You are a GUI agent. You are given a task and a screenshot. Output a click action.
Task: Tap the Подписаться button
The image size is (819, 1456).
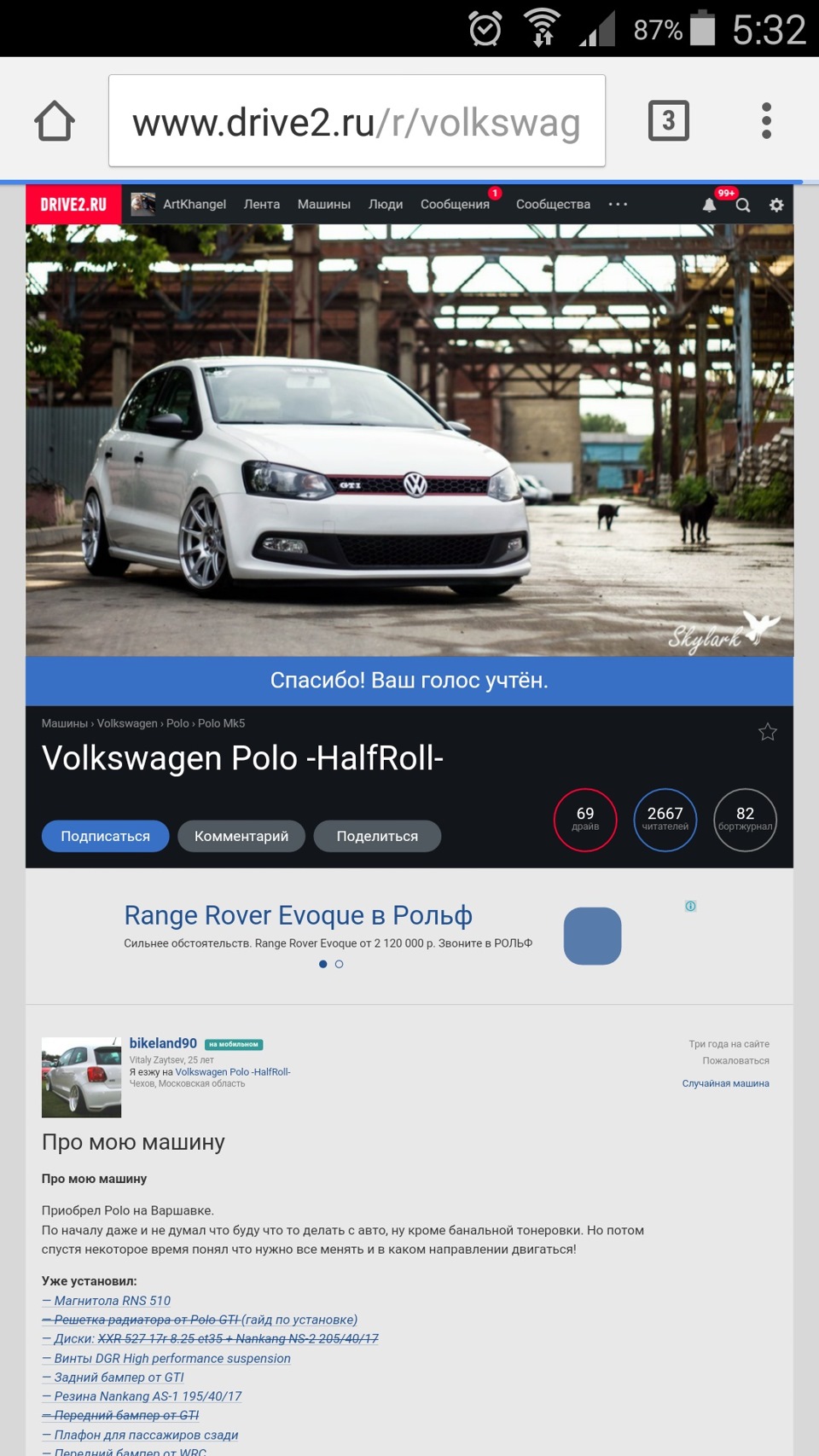point(105,836)
